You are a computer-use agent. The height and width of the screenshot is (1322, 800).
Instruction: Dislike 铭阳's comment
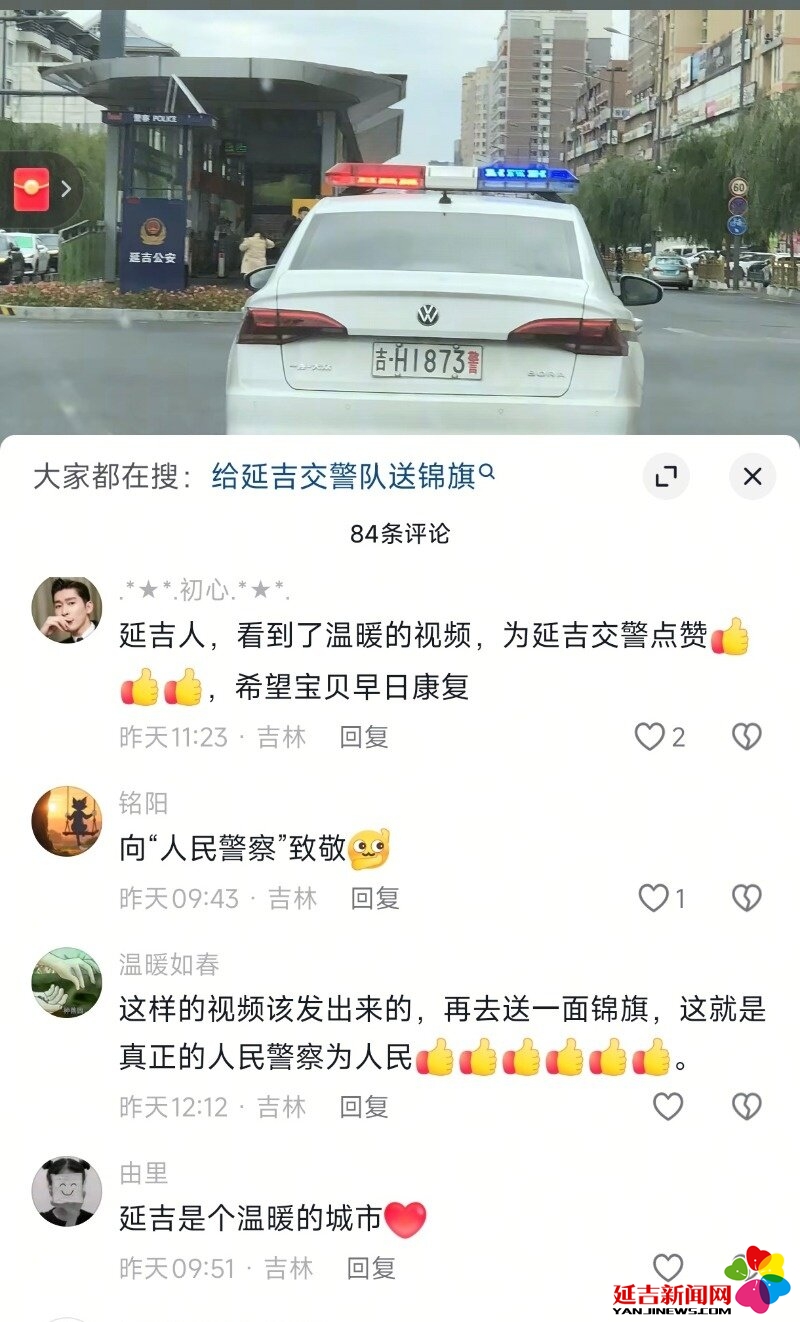click(746, 898)
